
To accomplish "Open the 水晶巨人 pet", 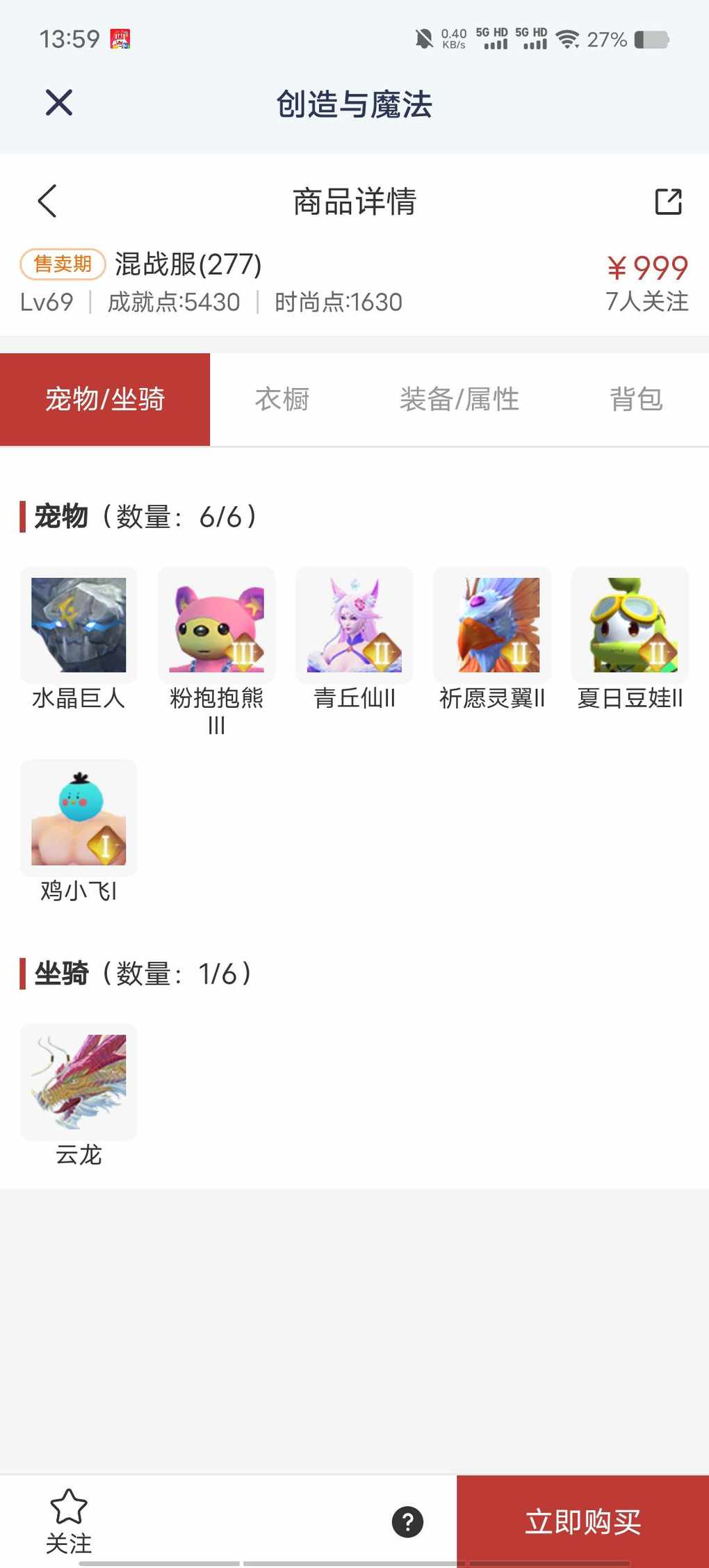I will 79,625.
